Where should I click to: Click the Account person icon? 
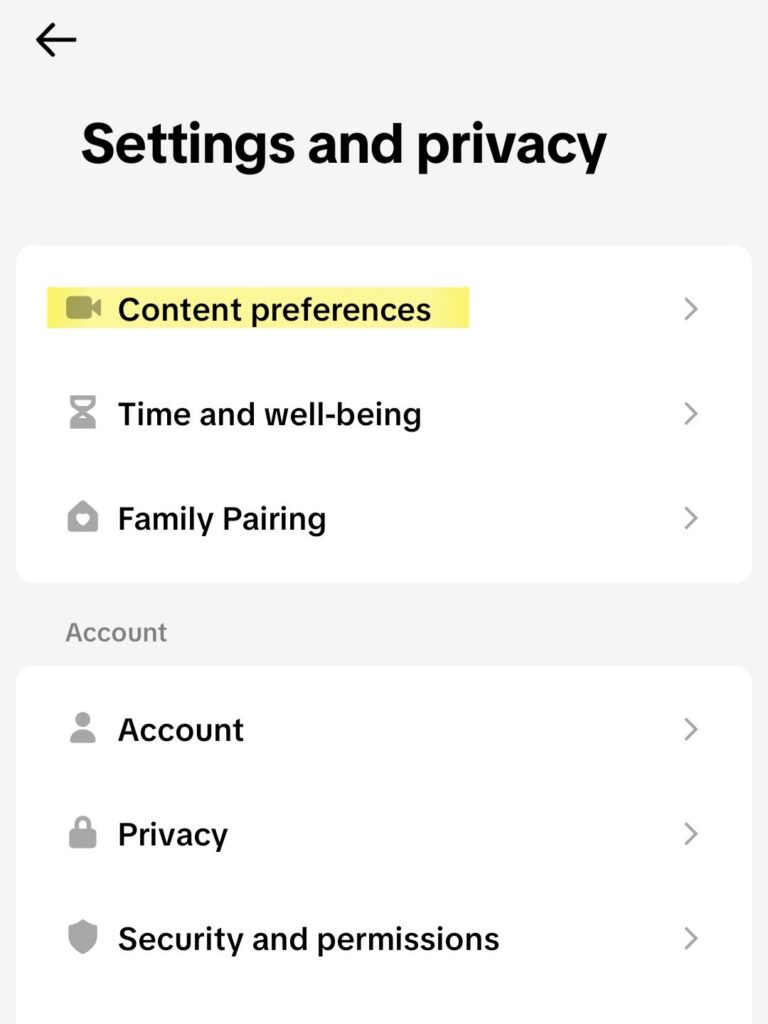(83, 729)
